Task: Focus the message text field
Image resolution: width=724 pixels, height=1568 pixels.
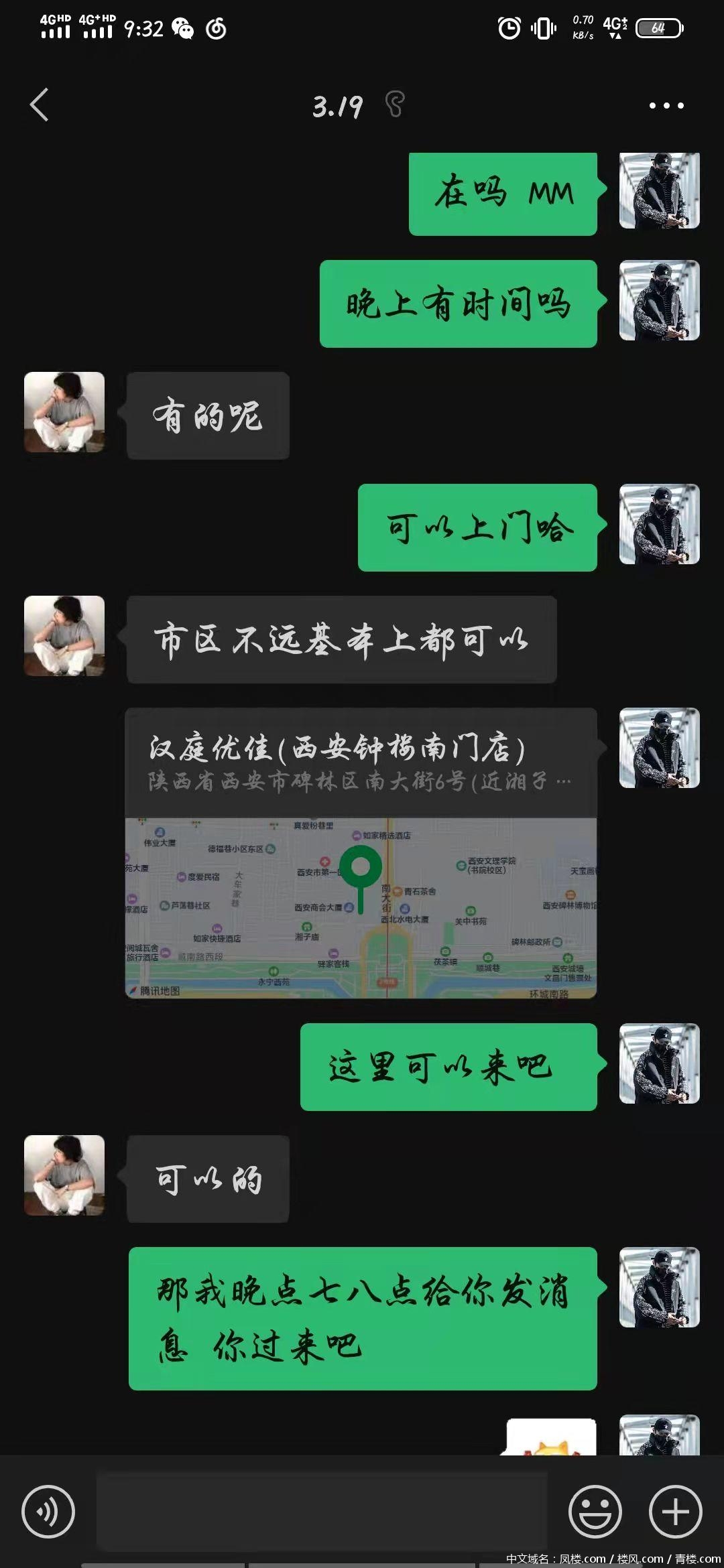Action: [322, 1511]
